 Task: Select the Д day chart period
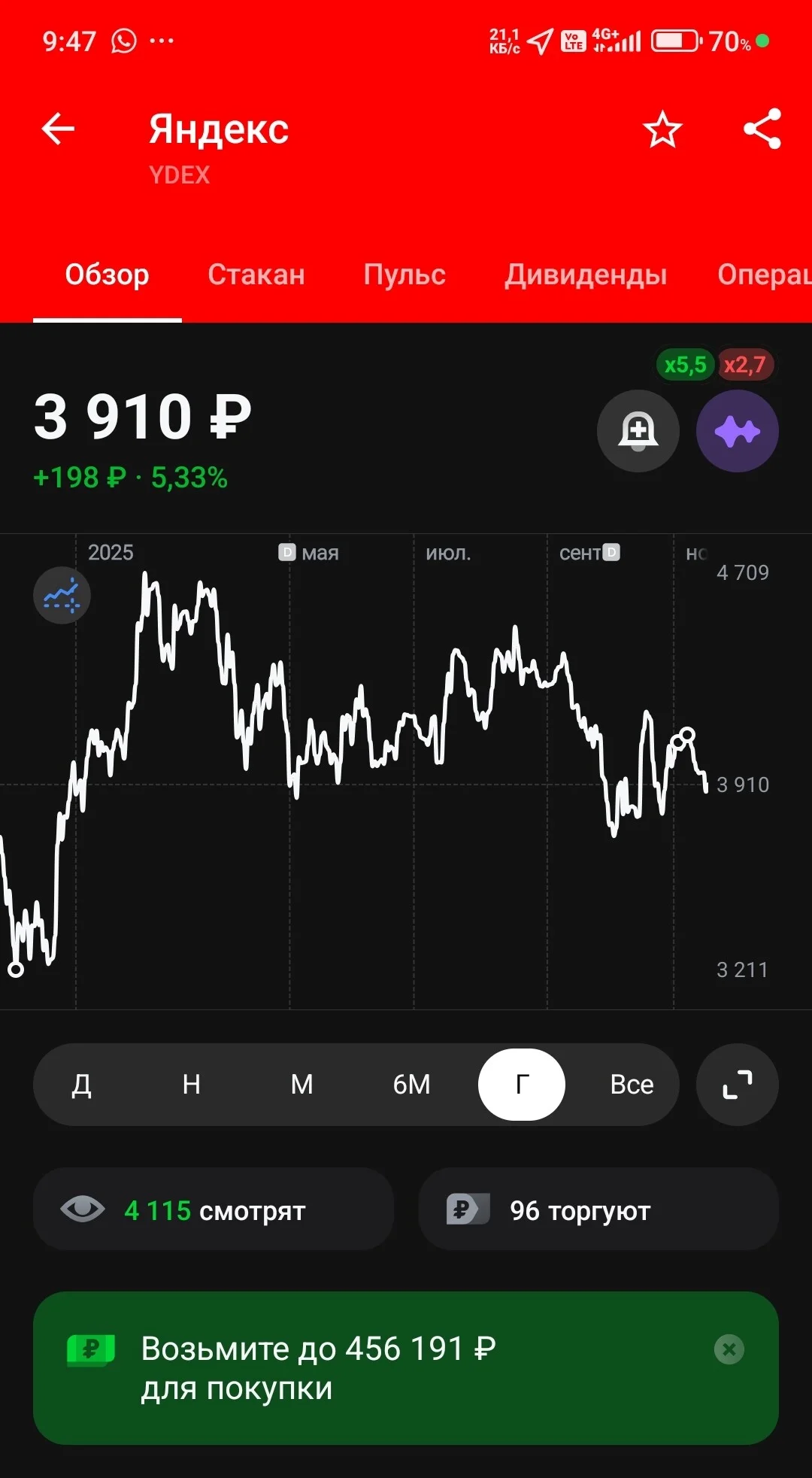coord(81,1085)
